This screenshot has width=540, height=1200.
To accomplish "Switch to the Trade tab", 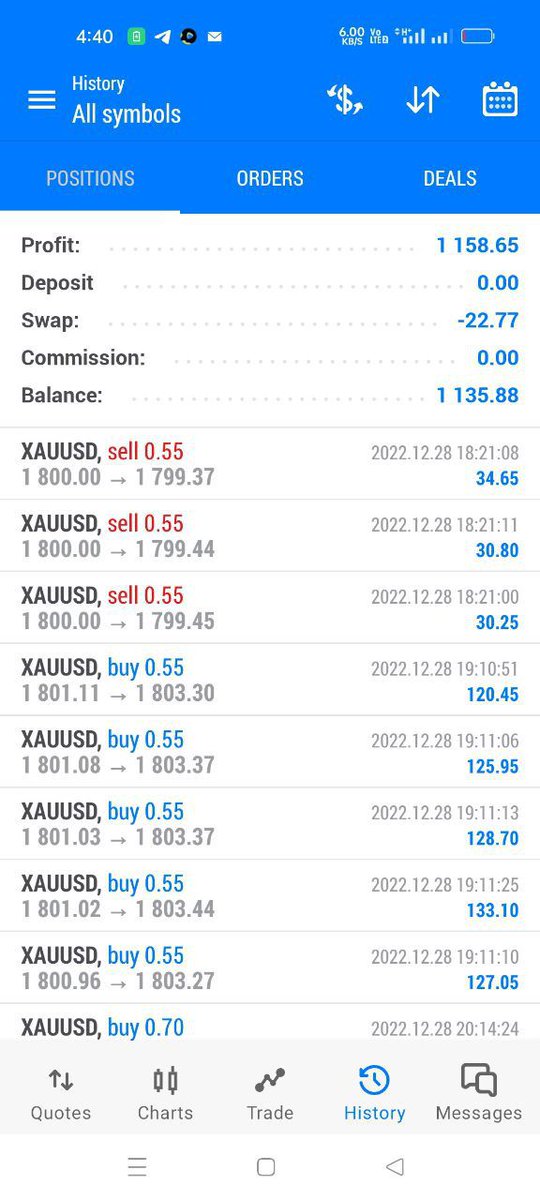I will pos(270,1092).
